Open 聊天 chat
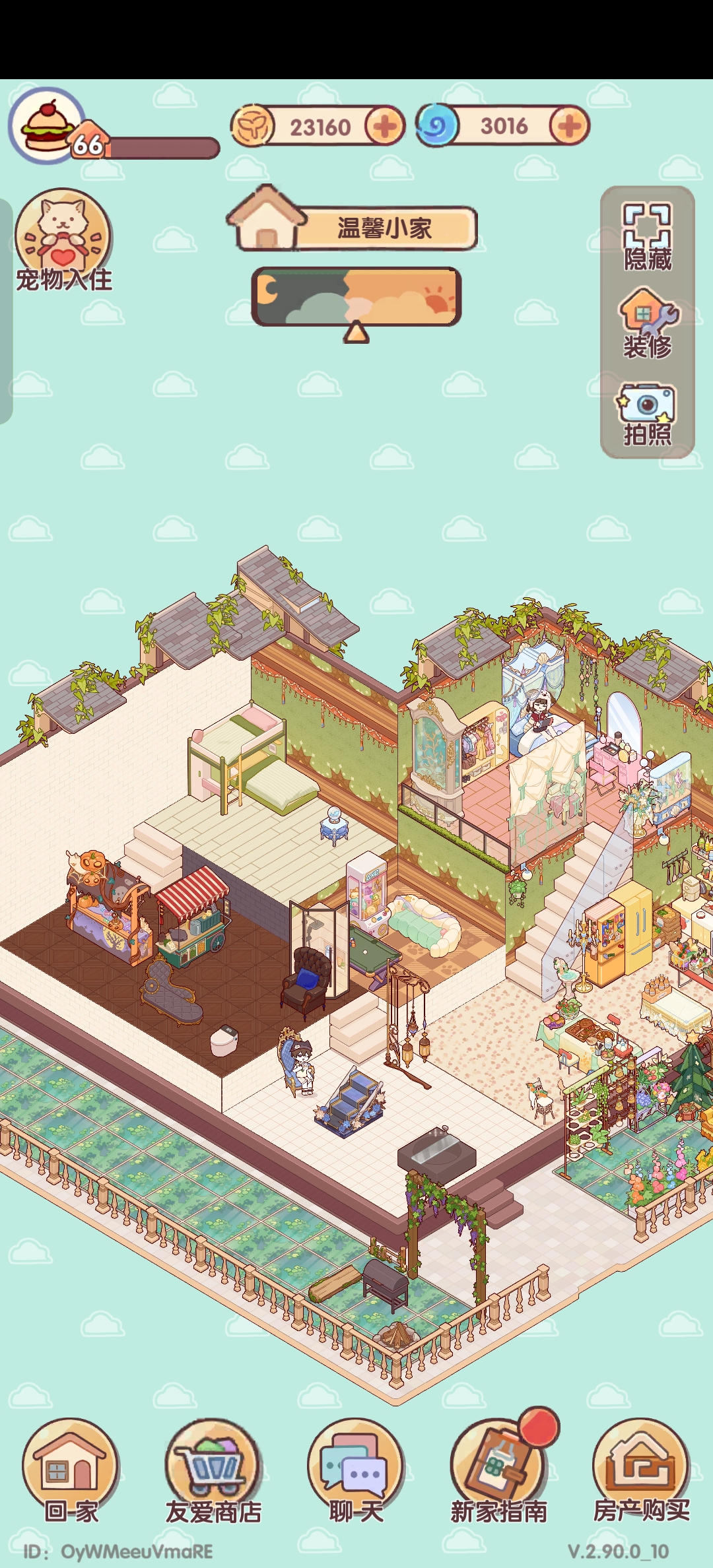The height and width of the screenshot is (1568, 713). pos(356,1470)
